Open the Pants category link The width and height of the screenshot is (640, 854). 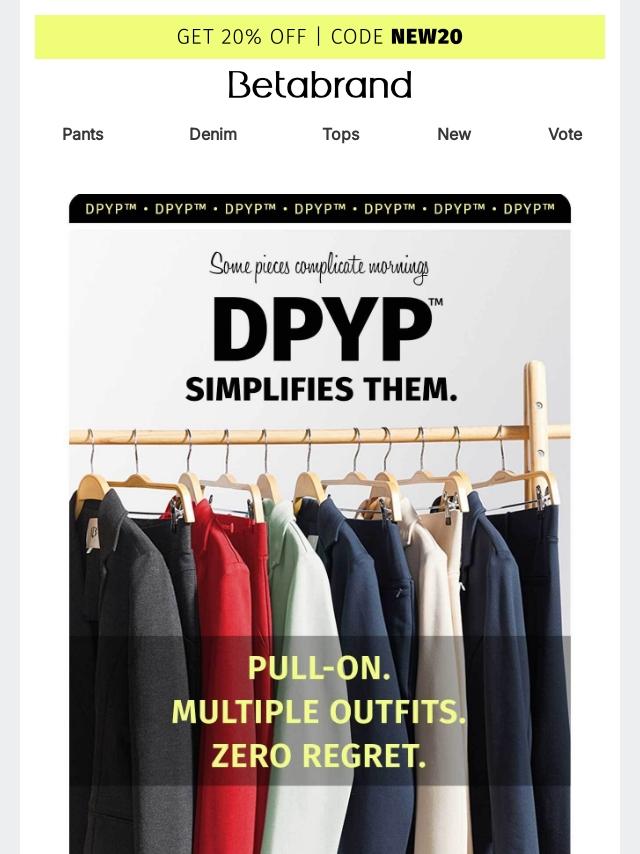(x=83, y=134)
